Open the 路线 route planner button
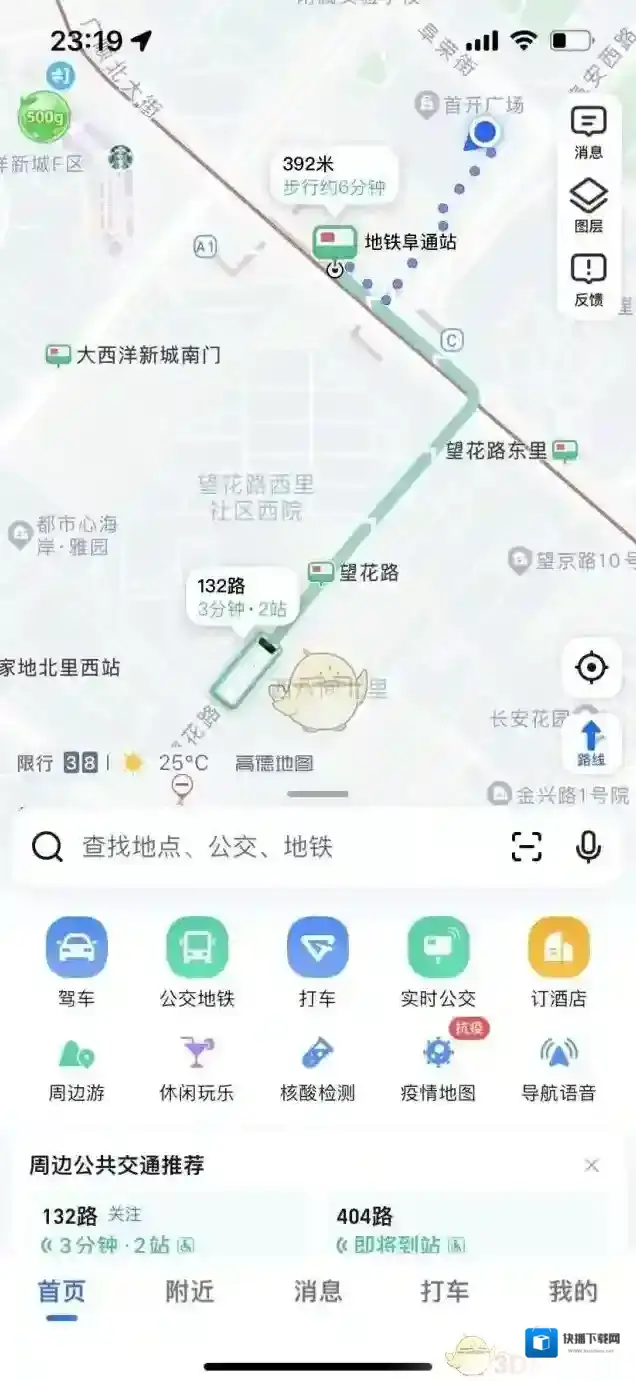Screen dimensions: 636x1381 click(591, 743)
